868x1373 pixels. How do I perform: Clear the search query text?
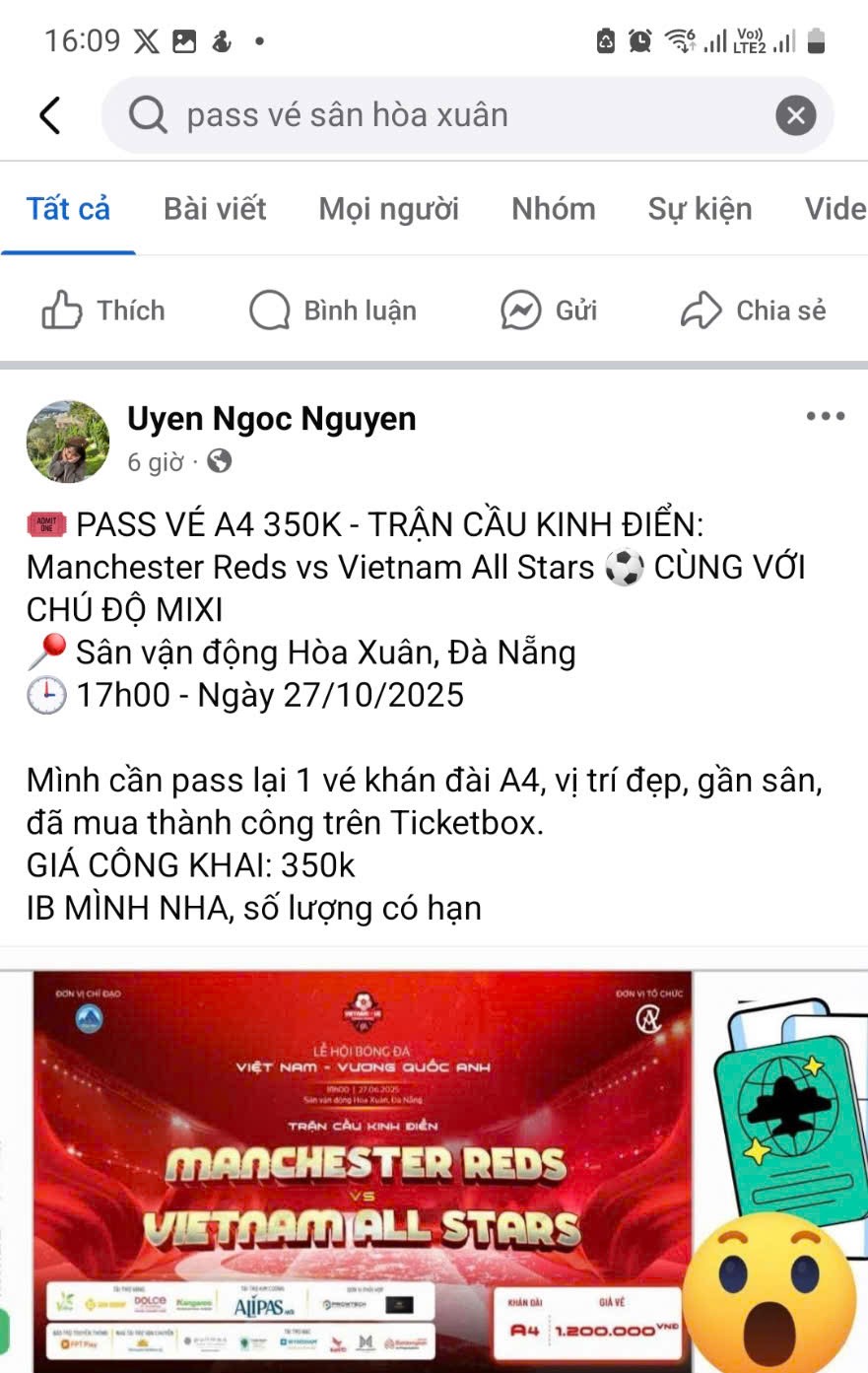pyautogui.click(x=795, y=116)
